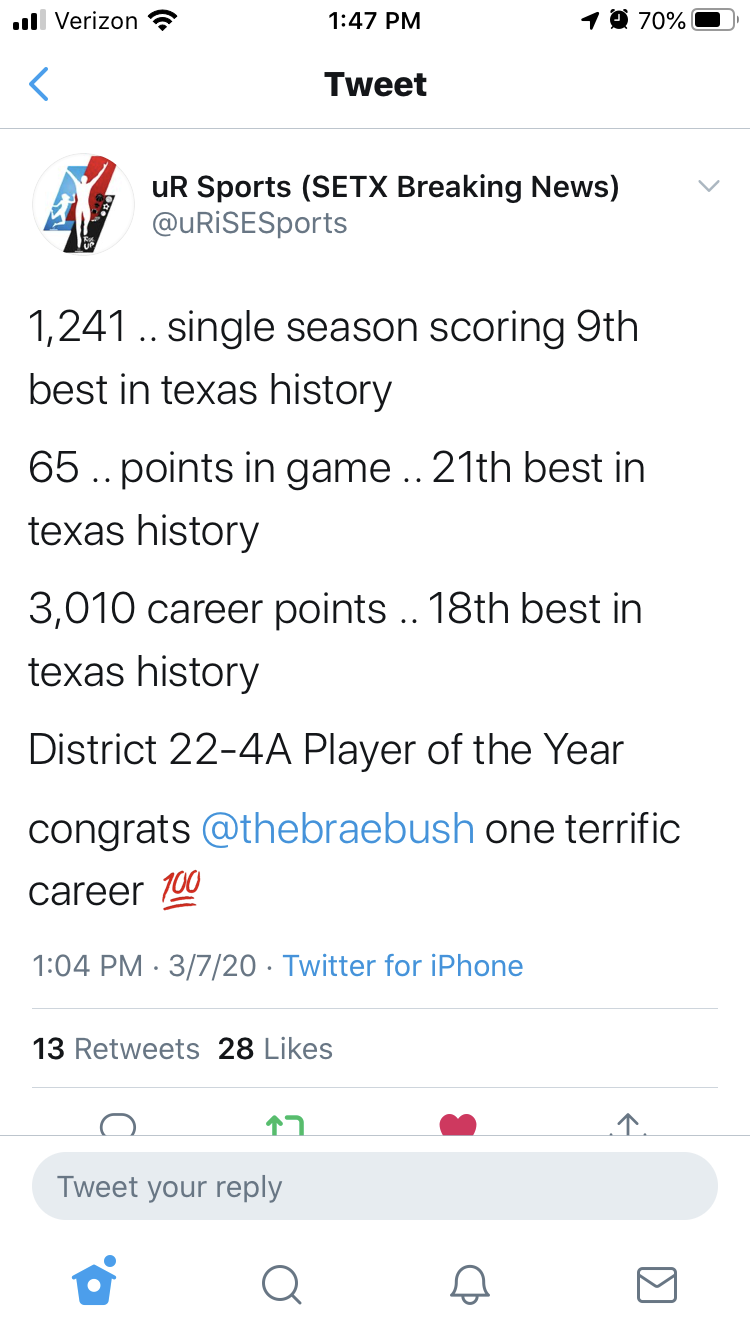The height and width of the screenshot is (1334, 750).
Task: Open the @thebraebush mention
Action: 337,829
